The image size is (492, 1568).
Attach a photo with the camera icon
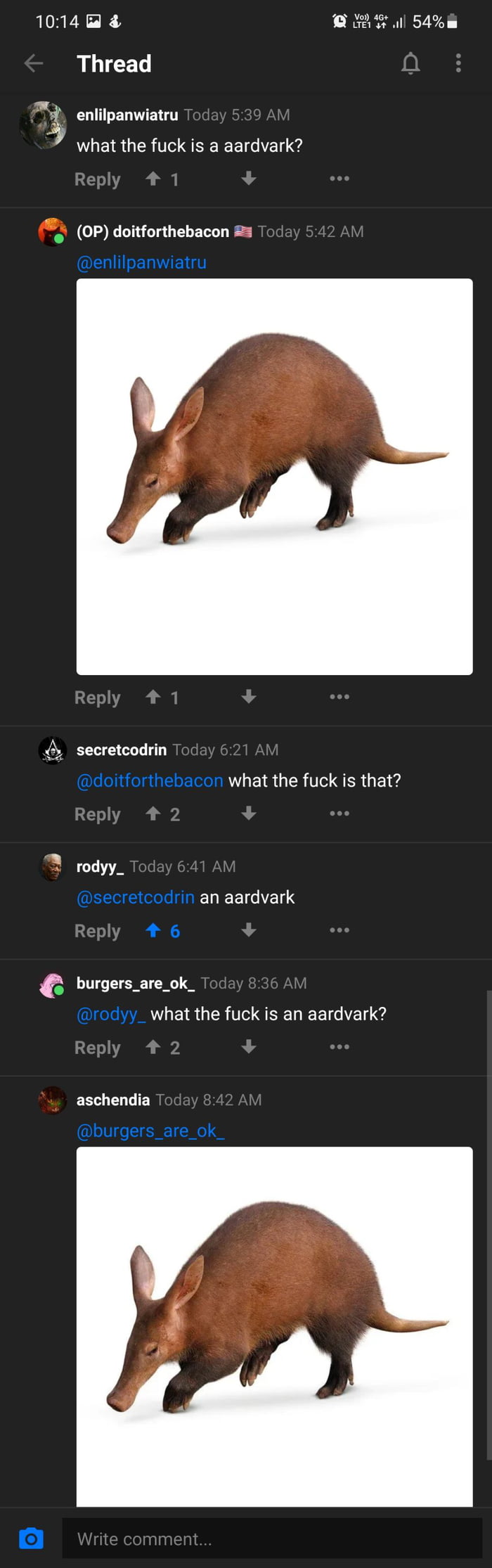(31, 1538)
